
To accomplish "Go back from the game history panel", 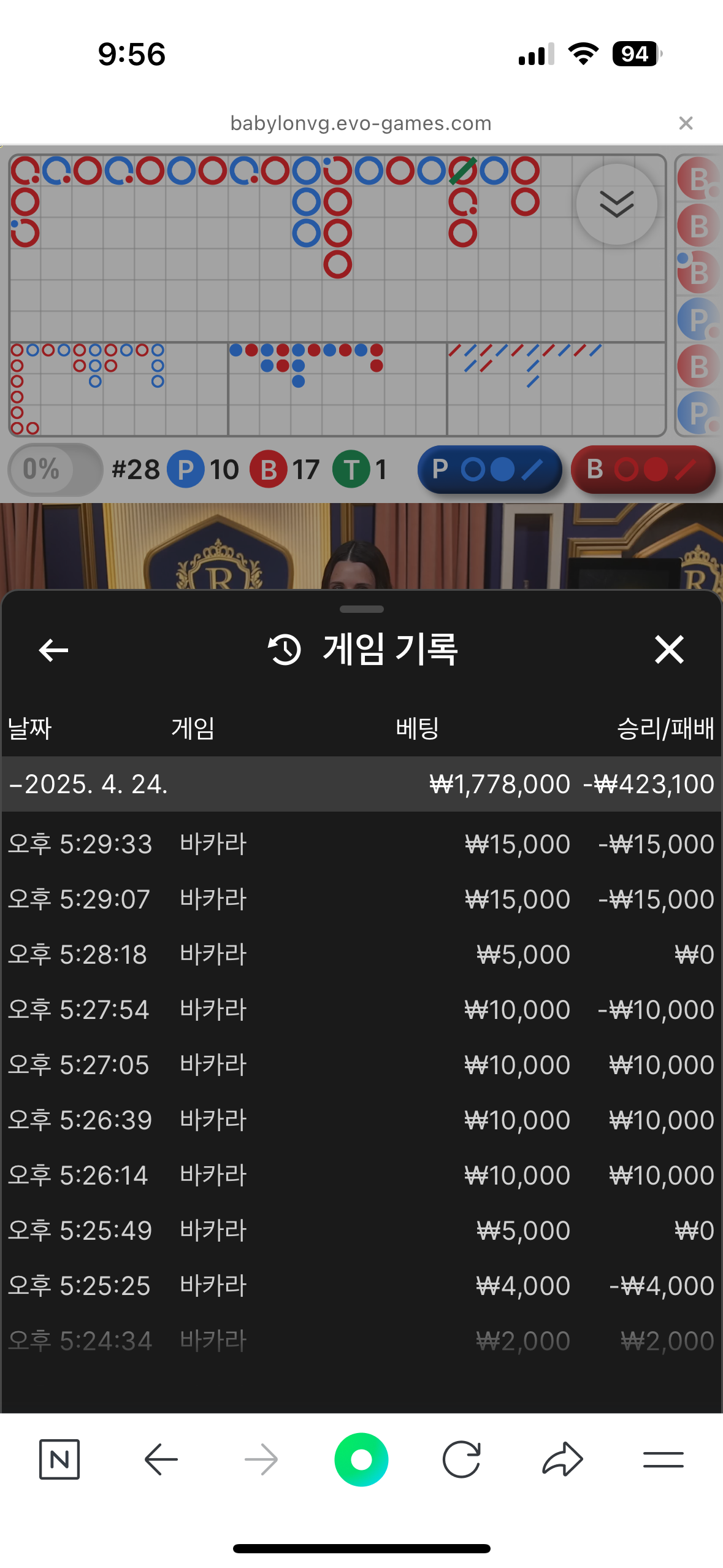I will pos(53,650).
